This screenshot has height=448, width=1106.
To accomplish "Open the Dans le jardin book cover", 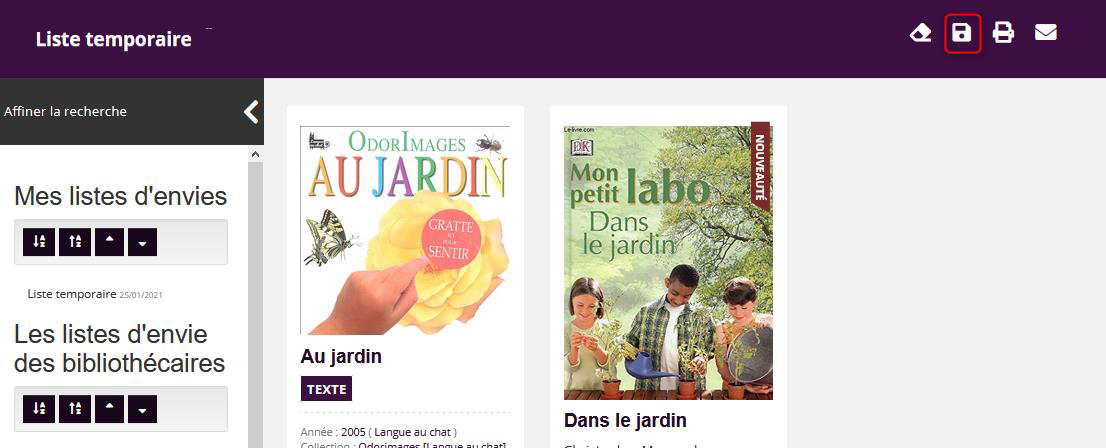I will (x=668, y=262).
